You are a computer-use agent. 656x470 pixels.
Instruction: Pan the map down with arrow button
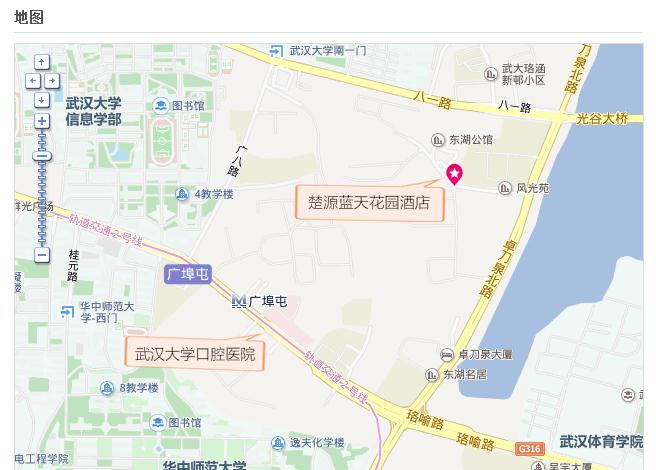coord(42,100)
